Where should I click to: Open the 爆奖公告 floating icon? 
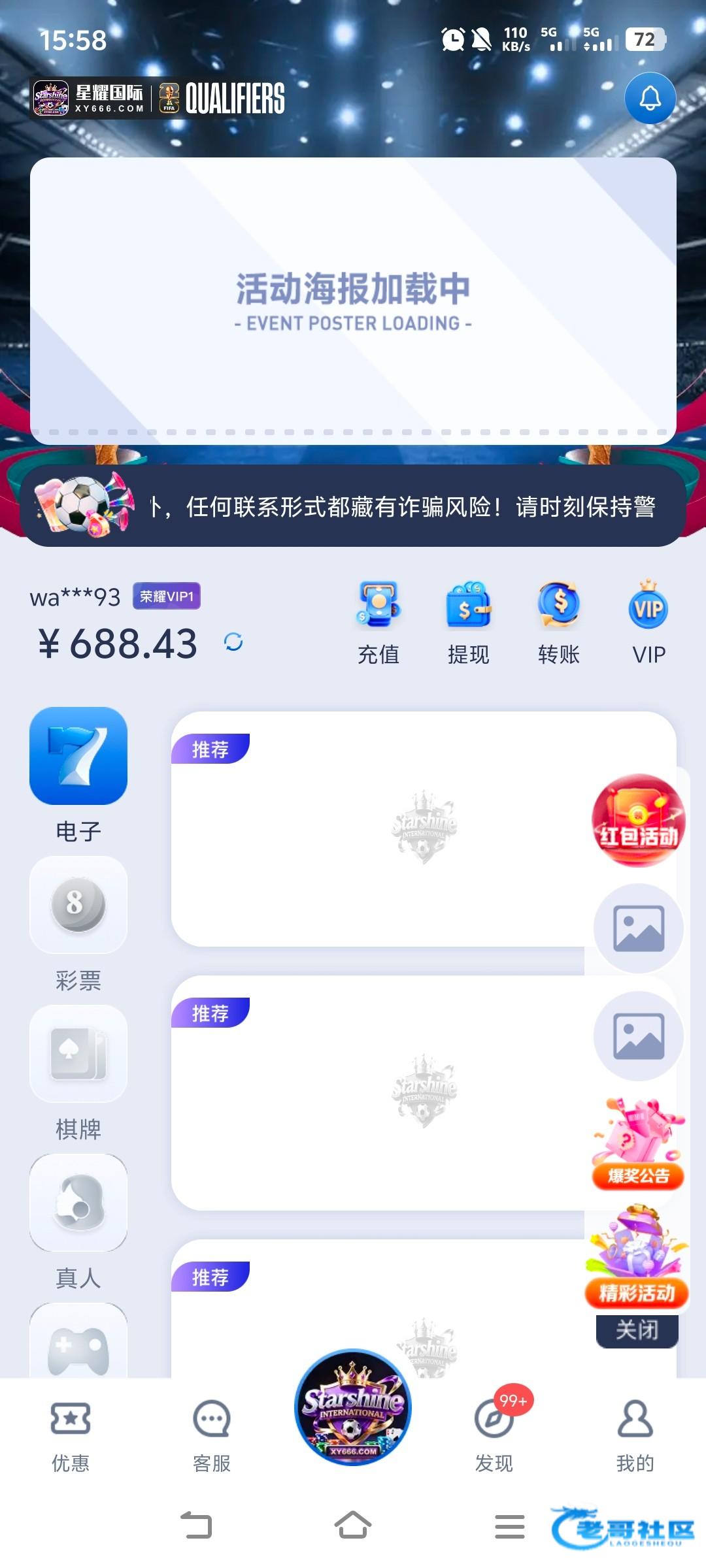638,1145
